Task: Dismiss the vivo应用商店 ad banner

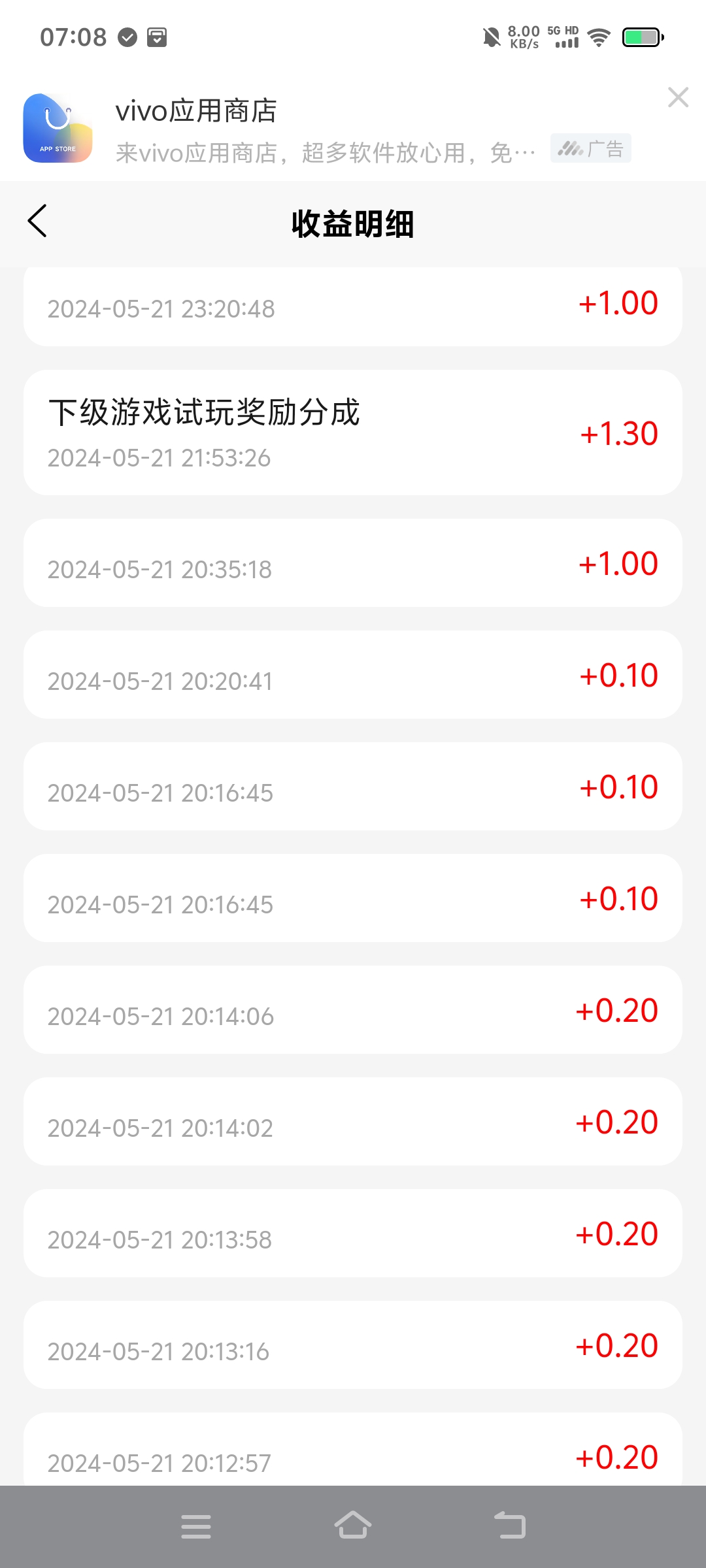Action: tap(678, 97)
